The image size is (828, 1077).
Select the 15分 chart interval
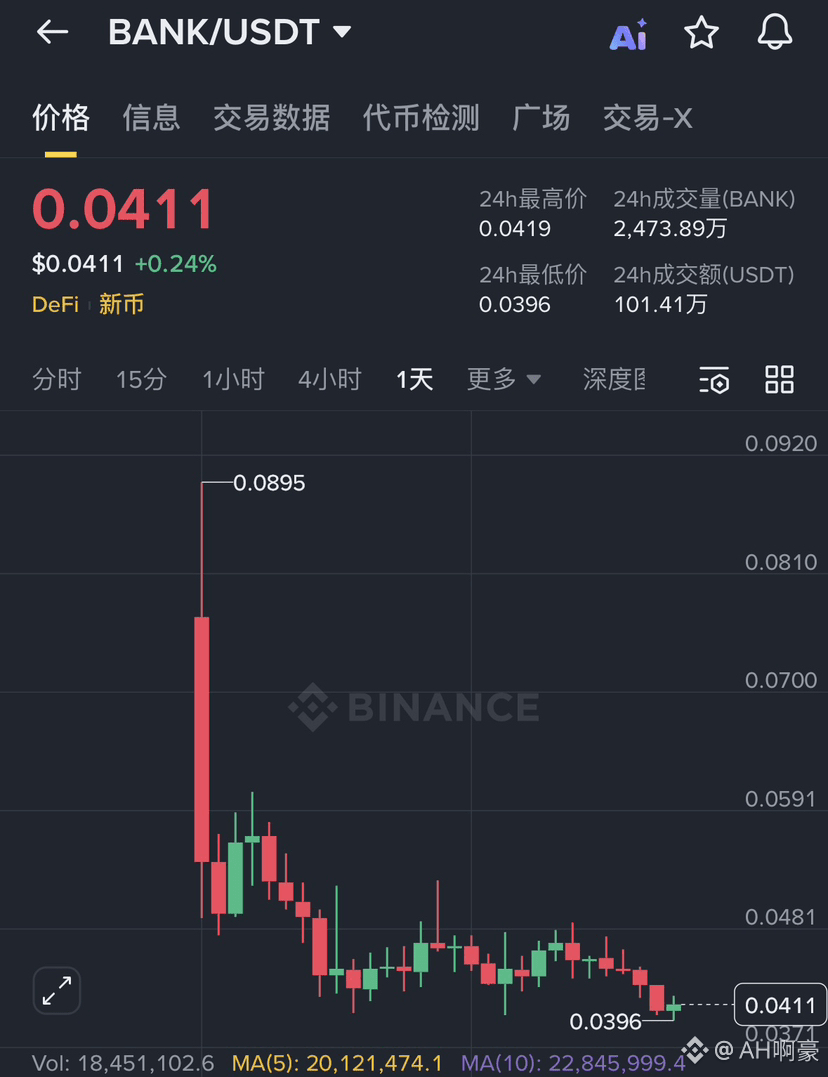[x=141, y=380]
